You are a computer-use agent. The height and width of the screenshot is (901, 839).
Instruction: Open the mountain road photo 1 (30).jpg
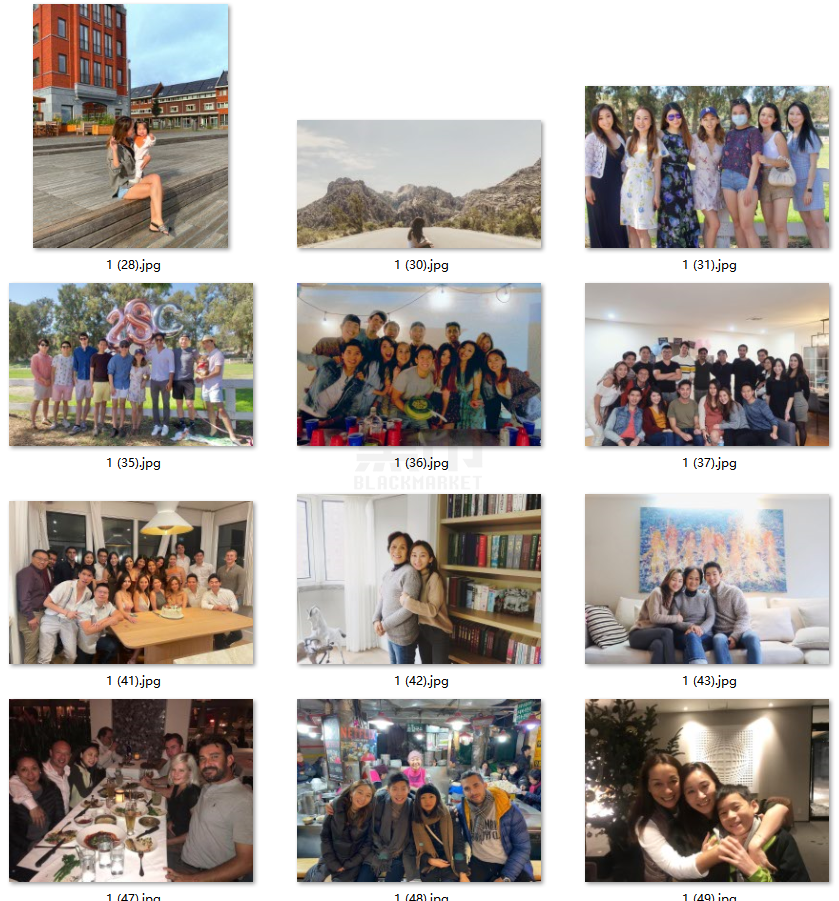point(419,184)
